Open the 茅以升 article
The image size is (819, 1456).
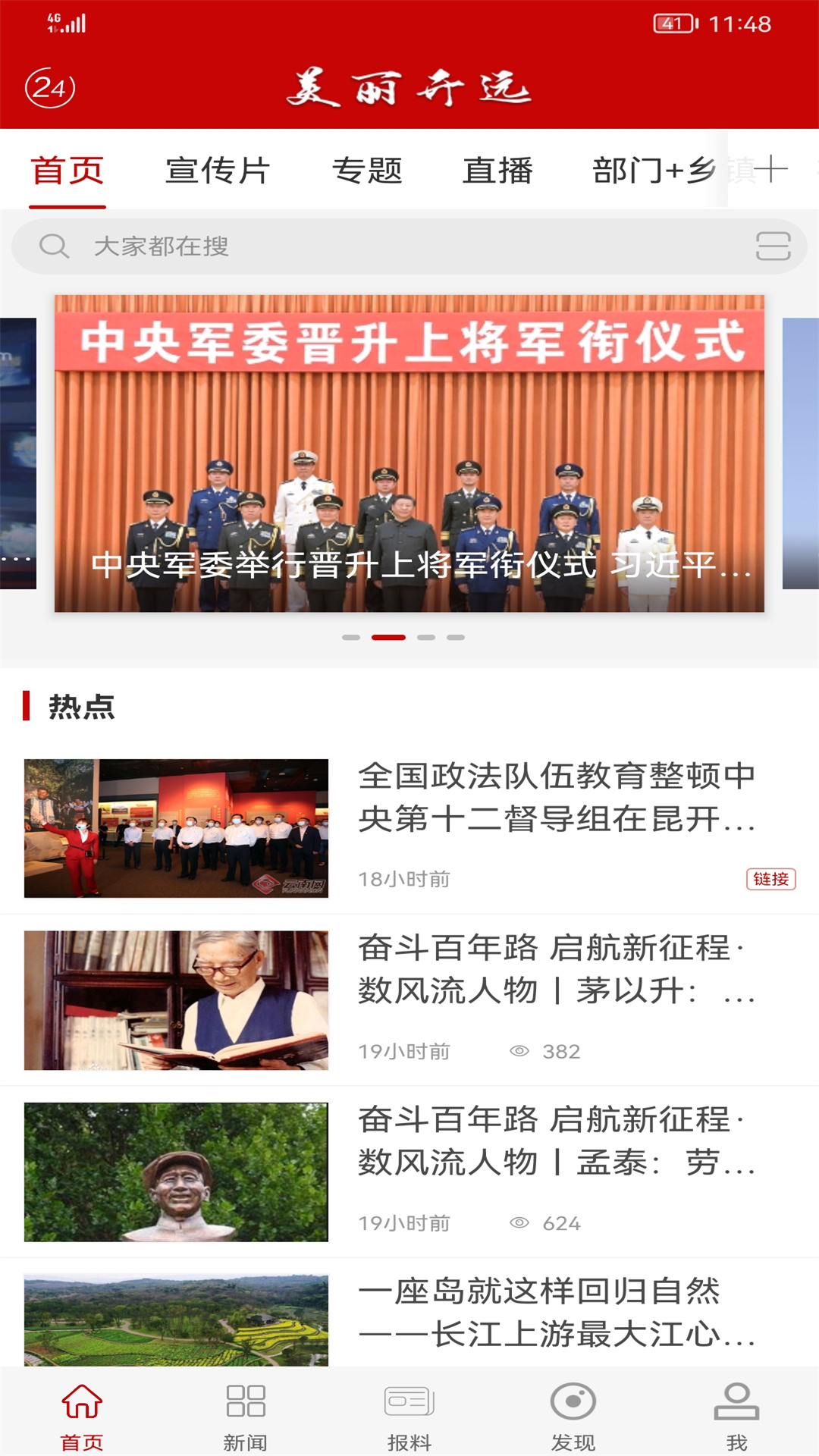point(409,999)
